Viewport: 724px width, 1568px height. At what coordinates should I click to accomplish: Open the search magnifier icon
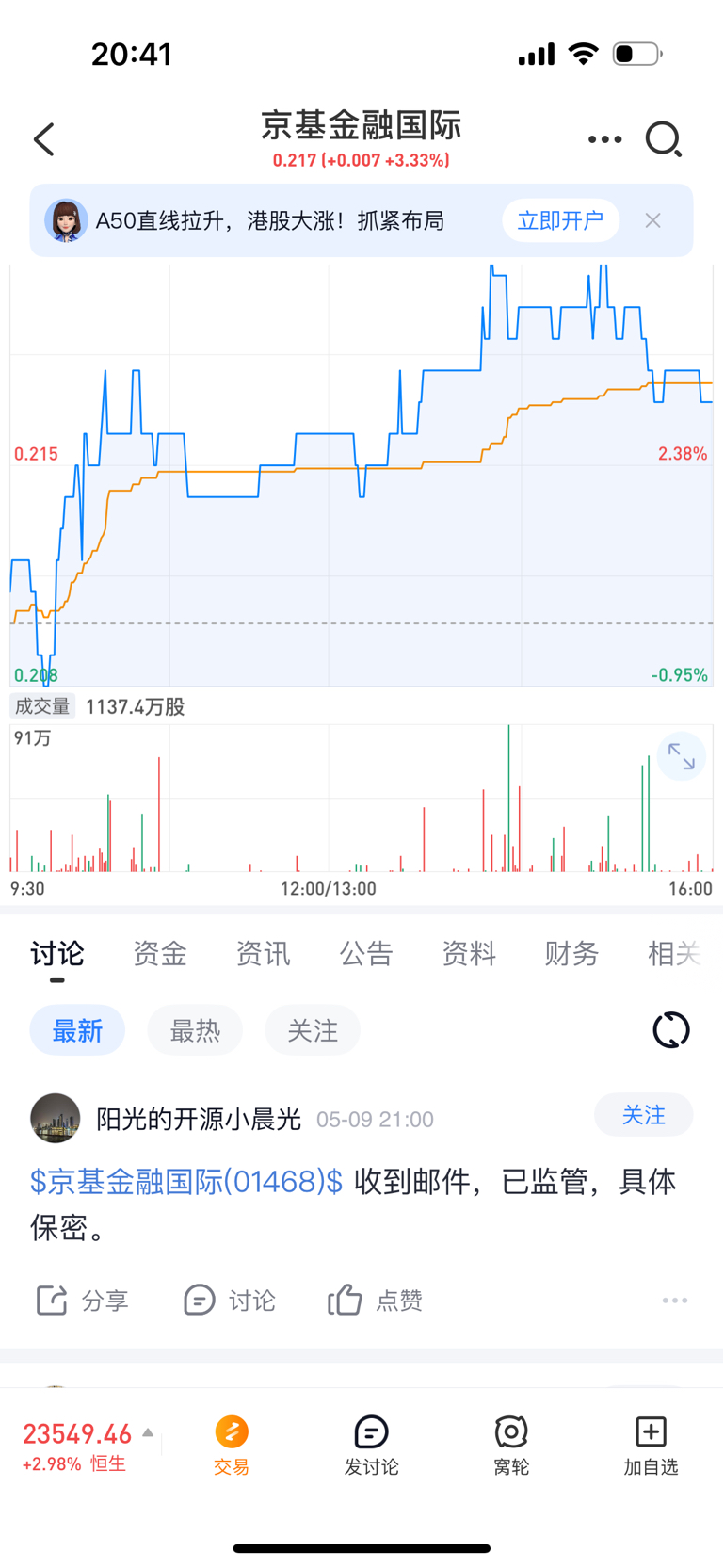[x=664, y=139]
